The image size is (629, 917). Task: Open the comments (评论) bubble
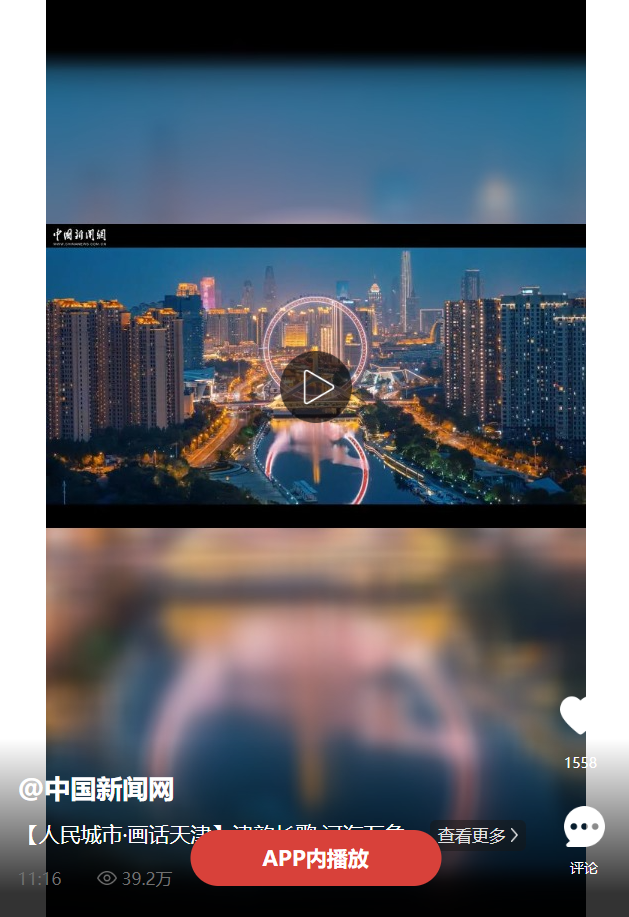(x=584, y=828)
